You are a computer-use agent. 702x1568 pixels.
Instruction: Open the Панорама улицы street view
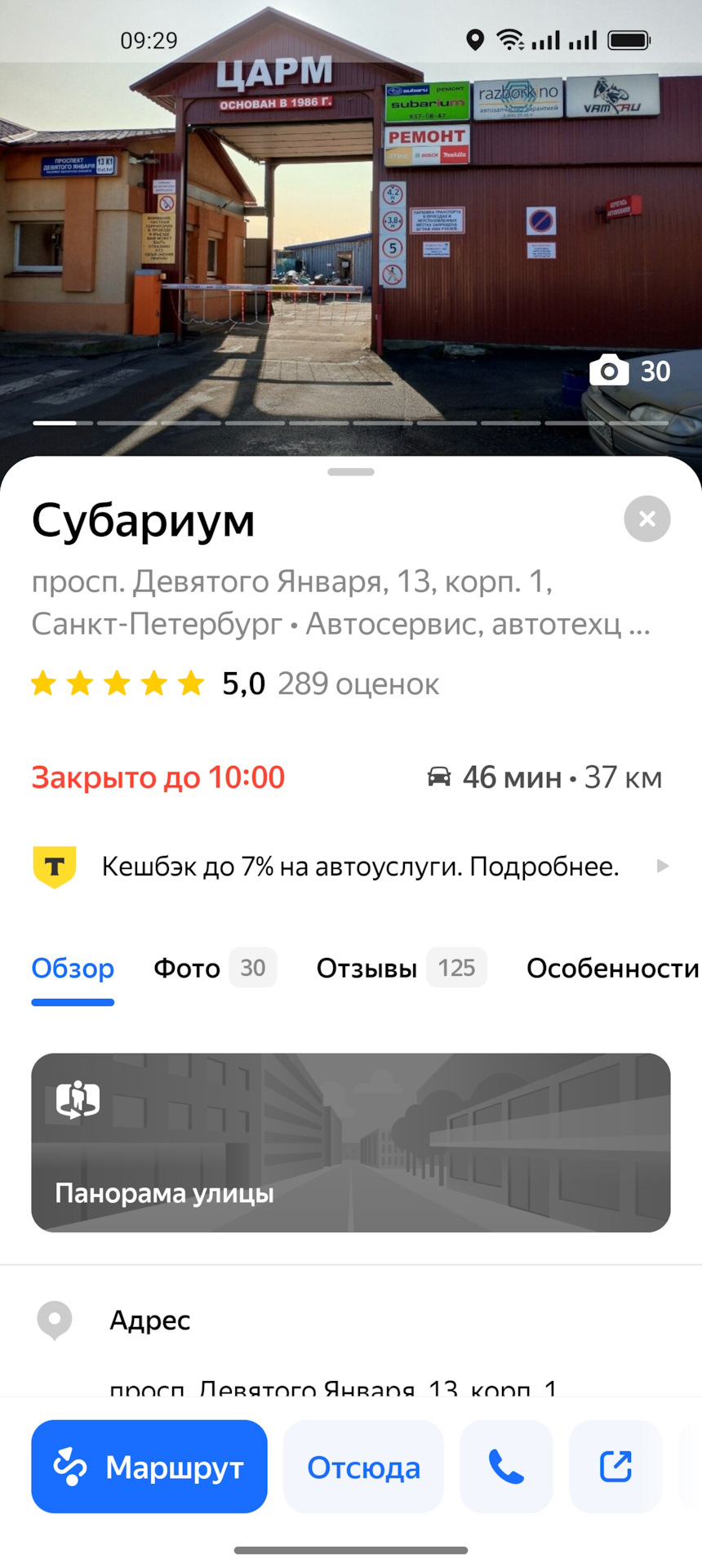[351, 1143]
